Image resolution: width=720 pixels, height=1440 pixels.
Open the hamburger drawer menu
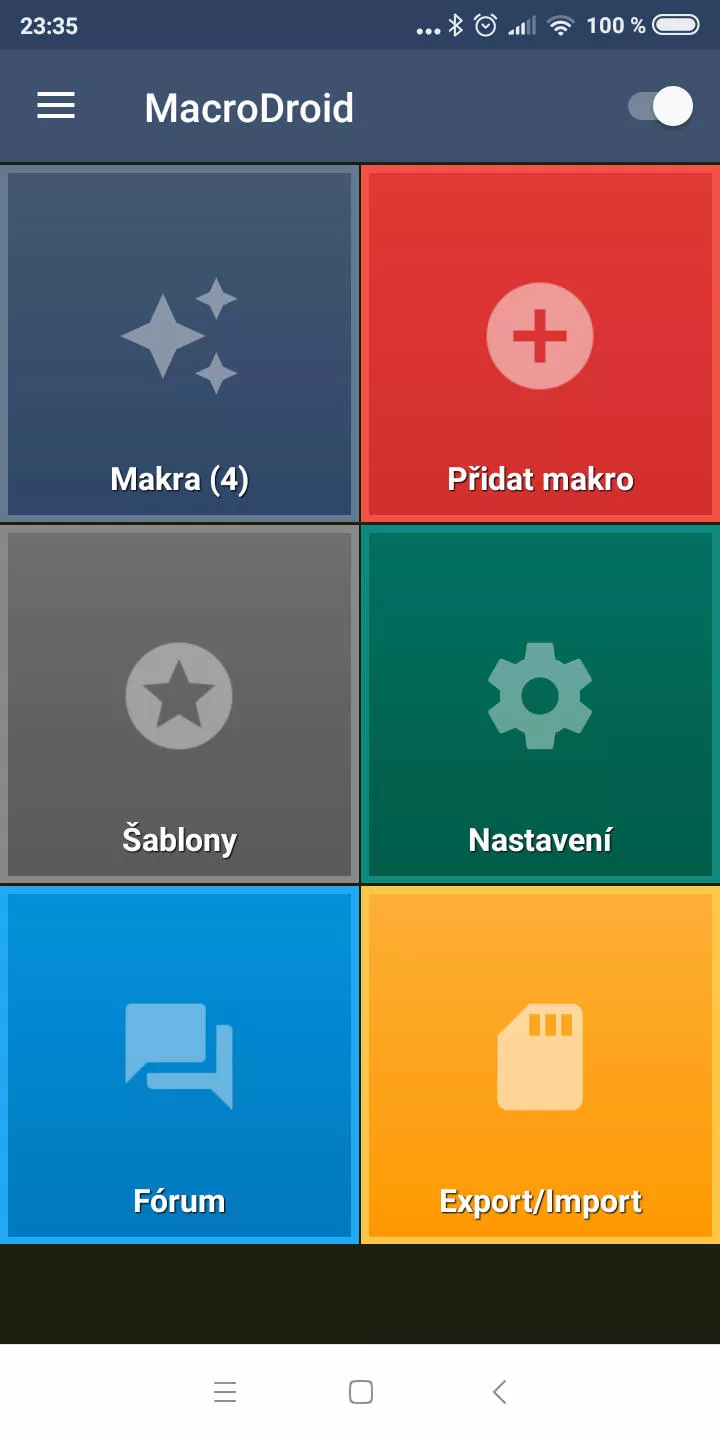[x=56, y=106]
